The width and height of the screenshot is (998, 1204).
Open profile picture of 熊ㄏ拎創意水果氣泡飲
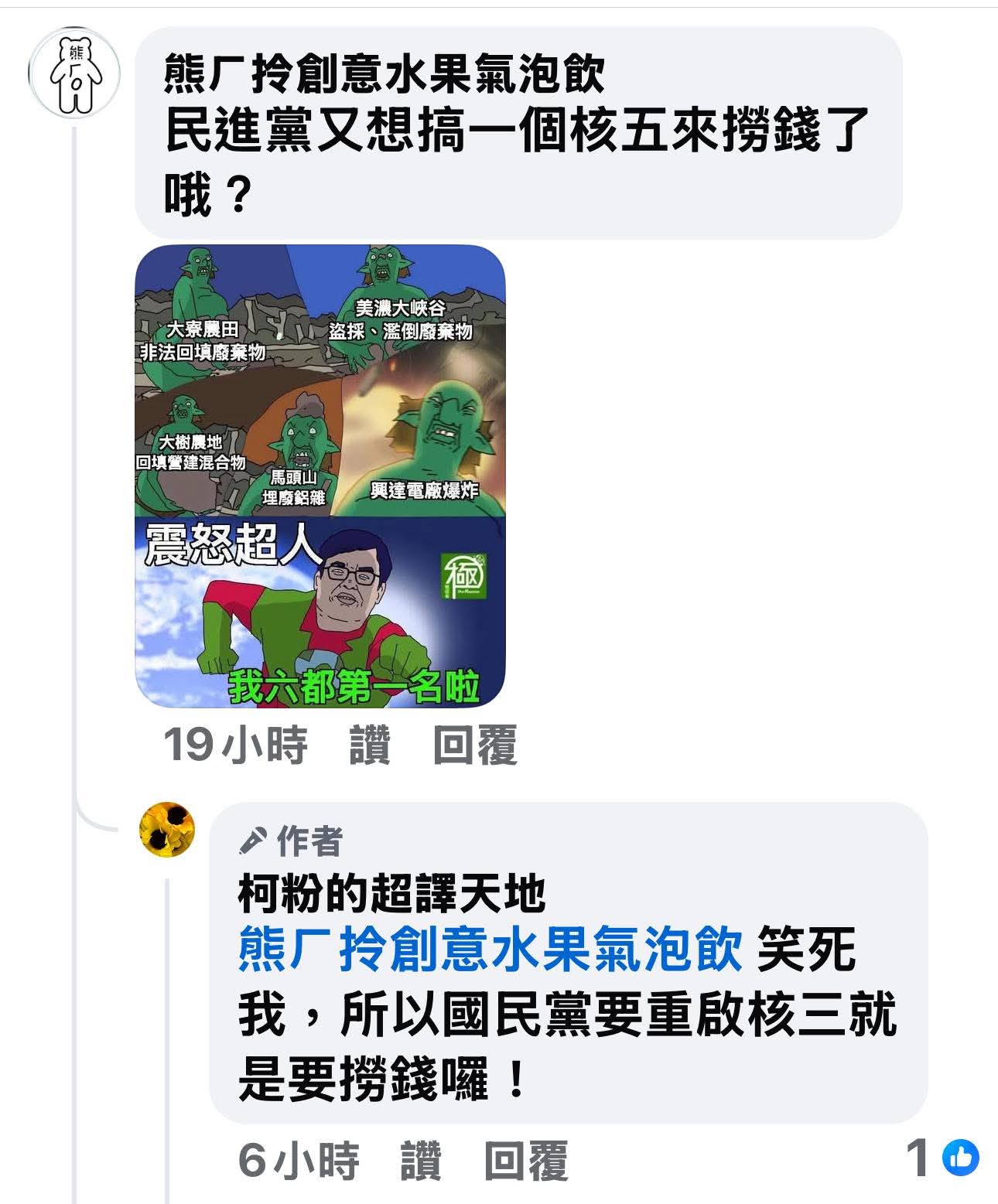[74, 73]
